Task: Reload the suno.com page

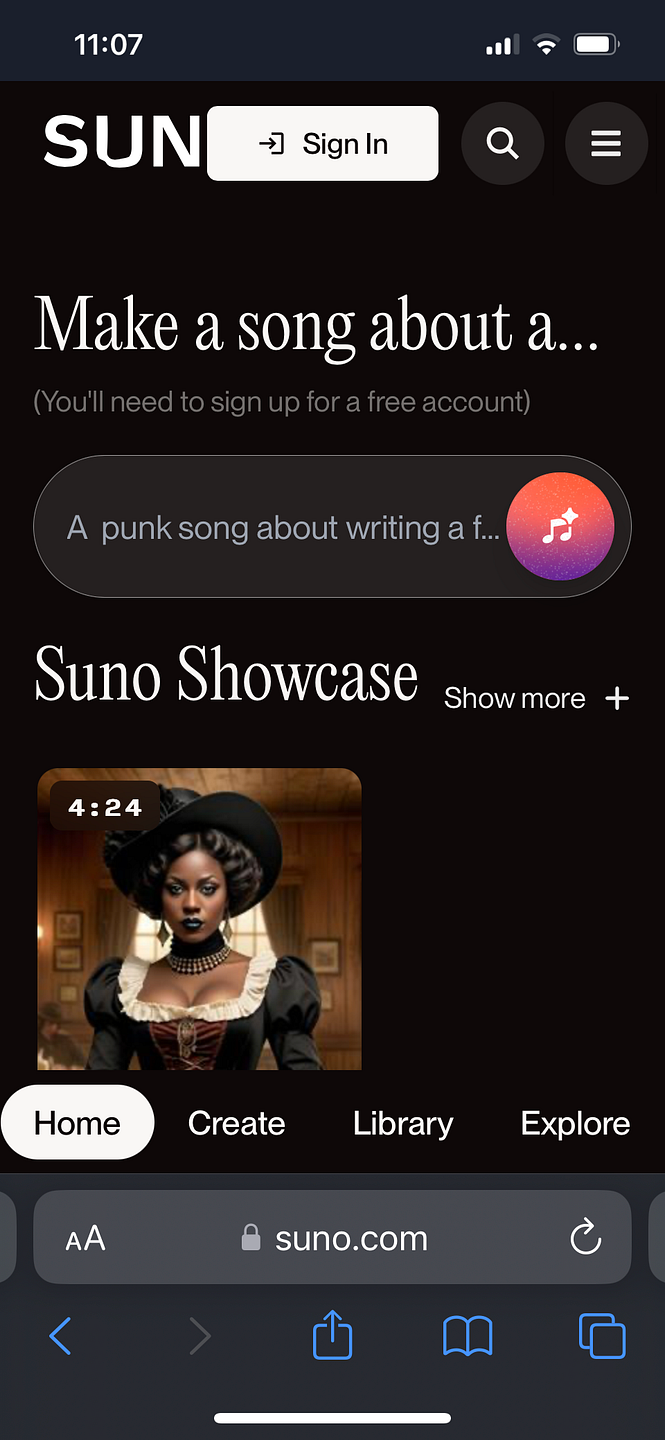Action: coord(585,1238)
